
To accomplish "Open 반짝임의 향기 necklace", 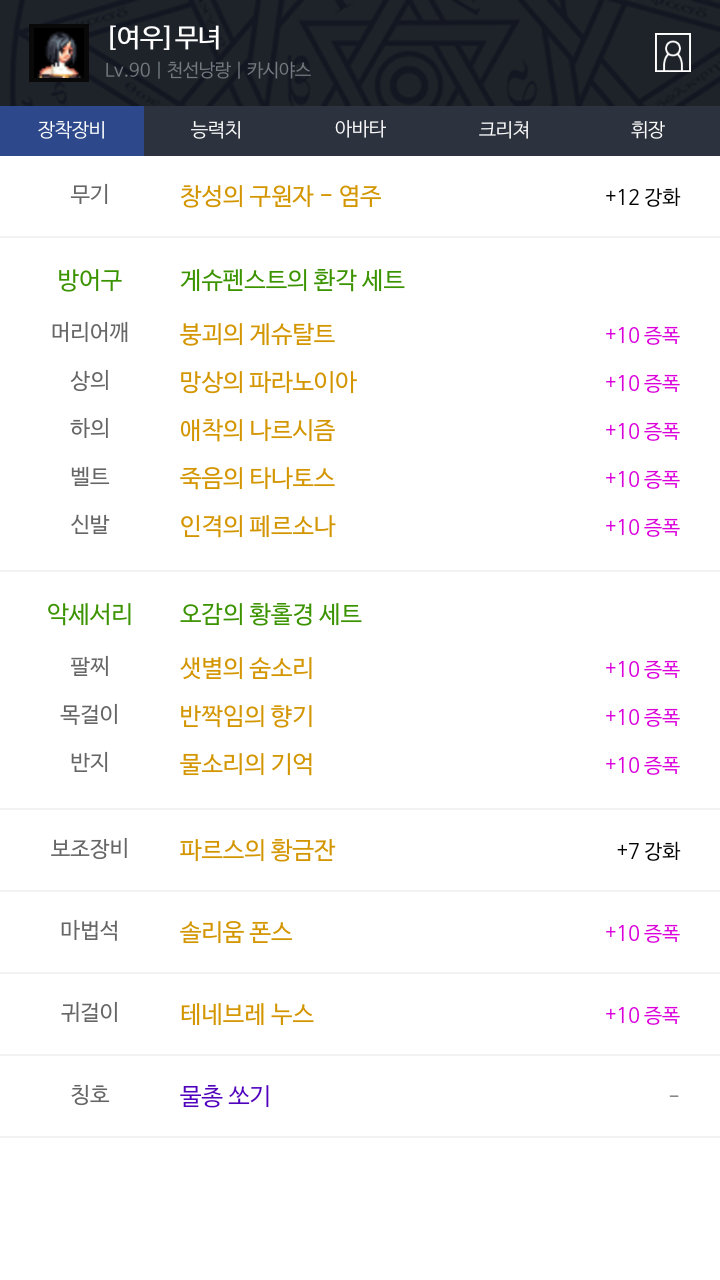I will 246,716.
